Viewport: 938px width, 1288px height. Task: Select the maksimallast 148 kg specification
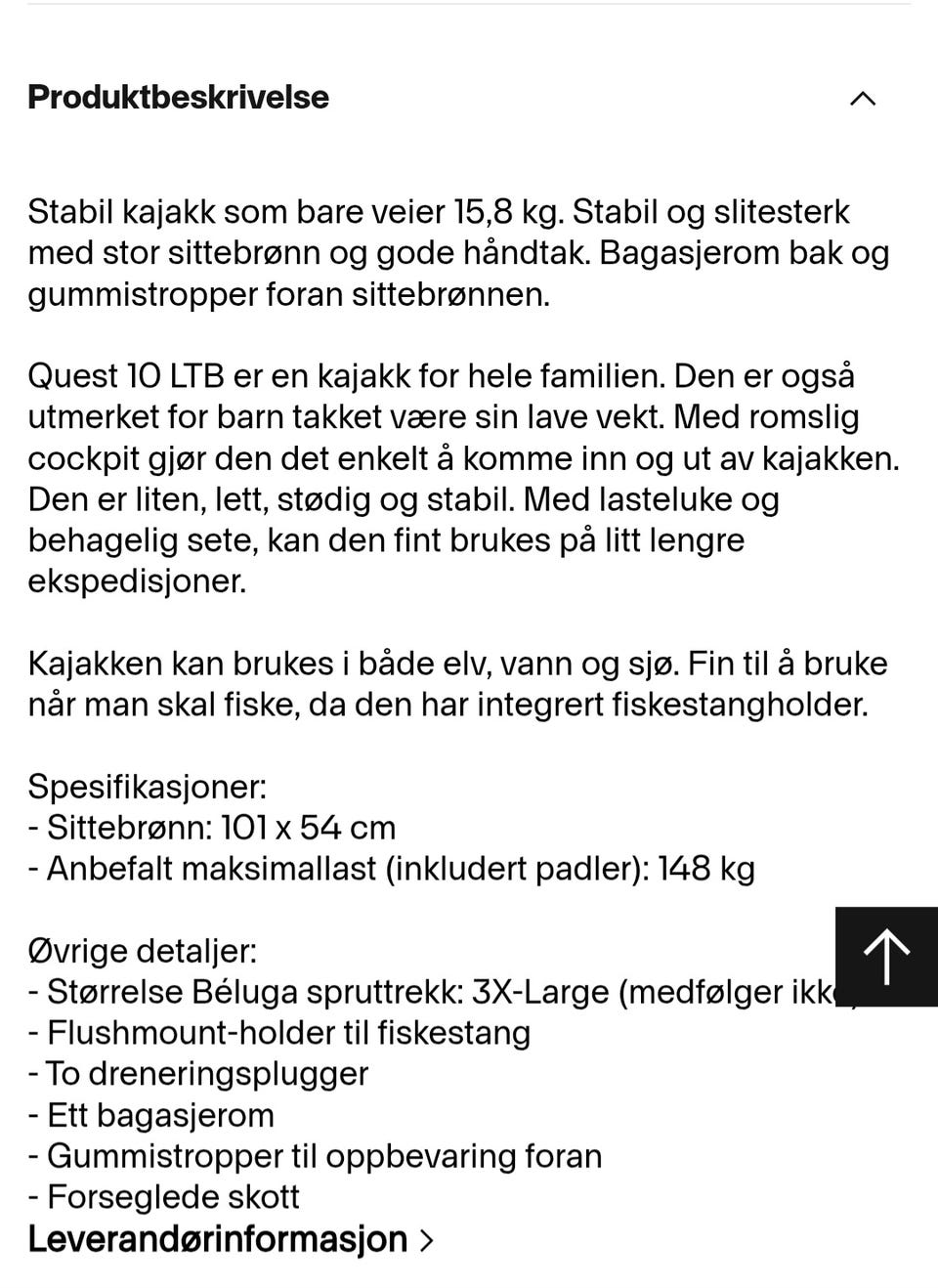391,868
